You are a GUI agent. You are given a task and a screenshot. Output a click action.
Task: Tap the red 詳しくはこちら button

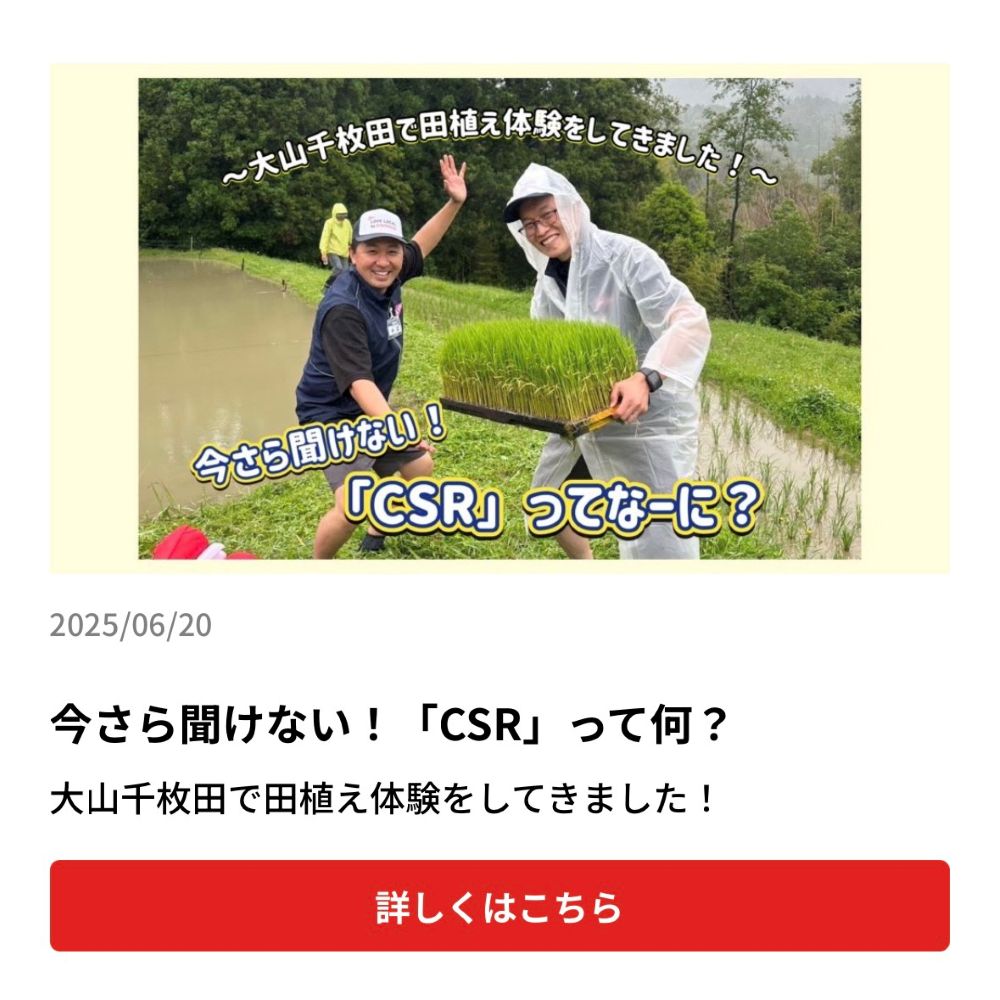pos(499,905)
